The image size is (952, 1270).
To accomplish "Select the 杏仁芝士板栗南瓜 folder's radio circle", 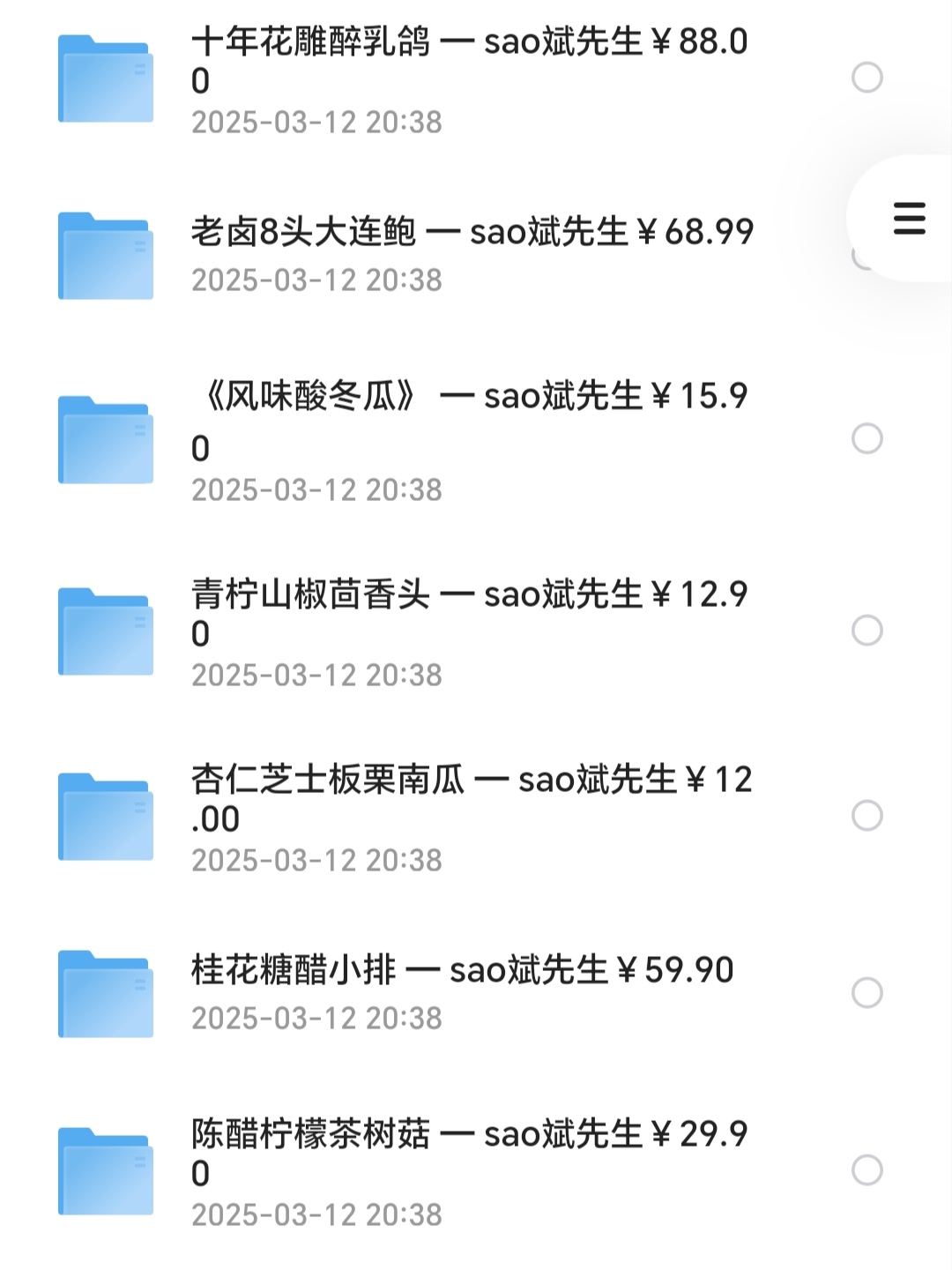I will [x=867, y=816].
